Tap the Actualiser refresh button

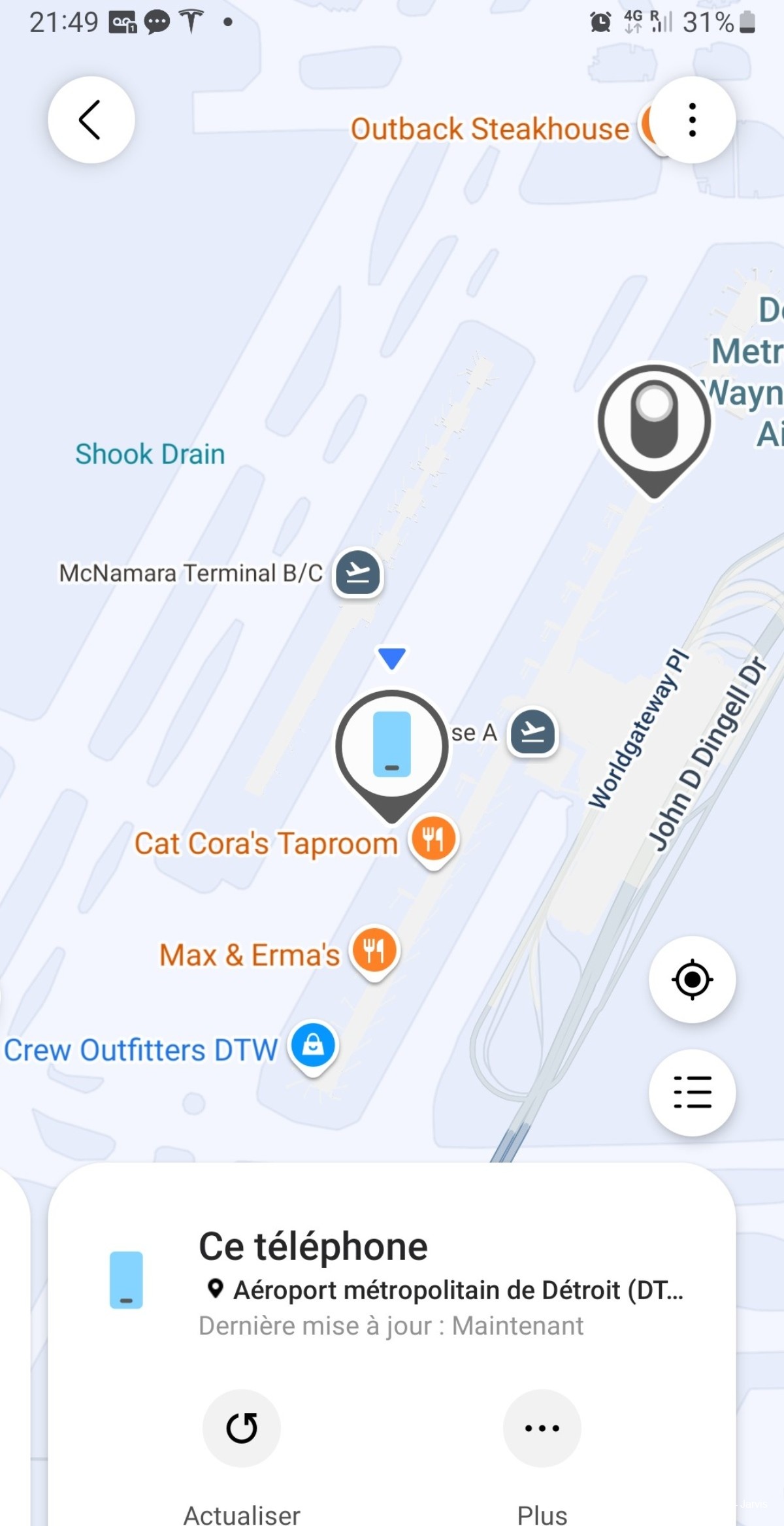click(242, 1428)
